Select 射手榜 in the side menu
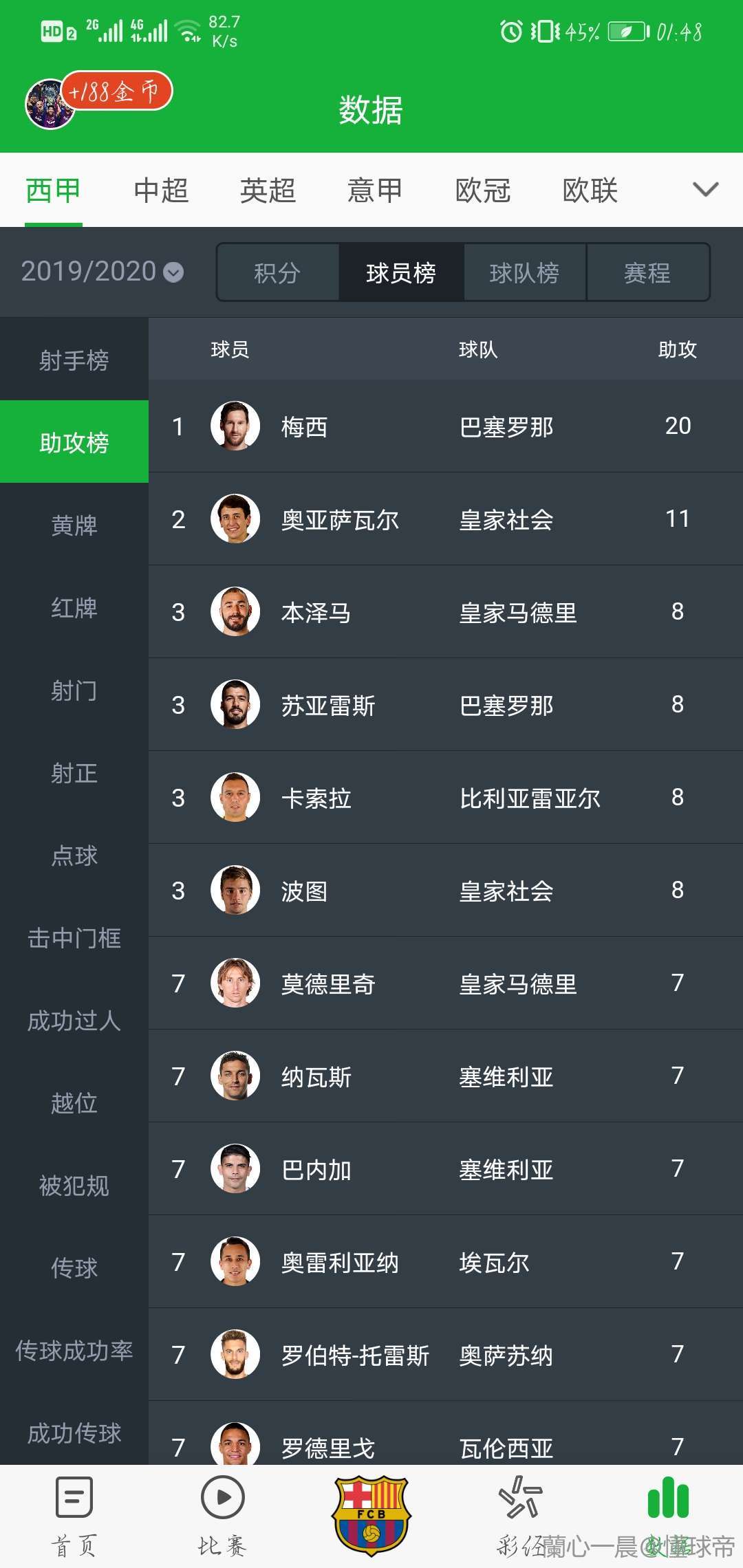Viewport: 743px width, 1568px height. [x=74, y=360]
